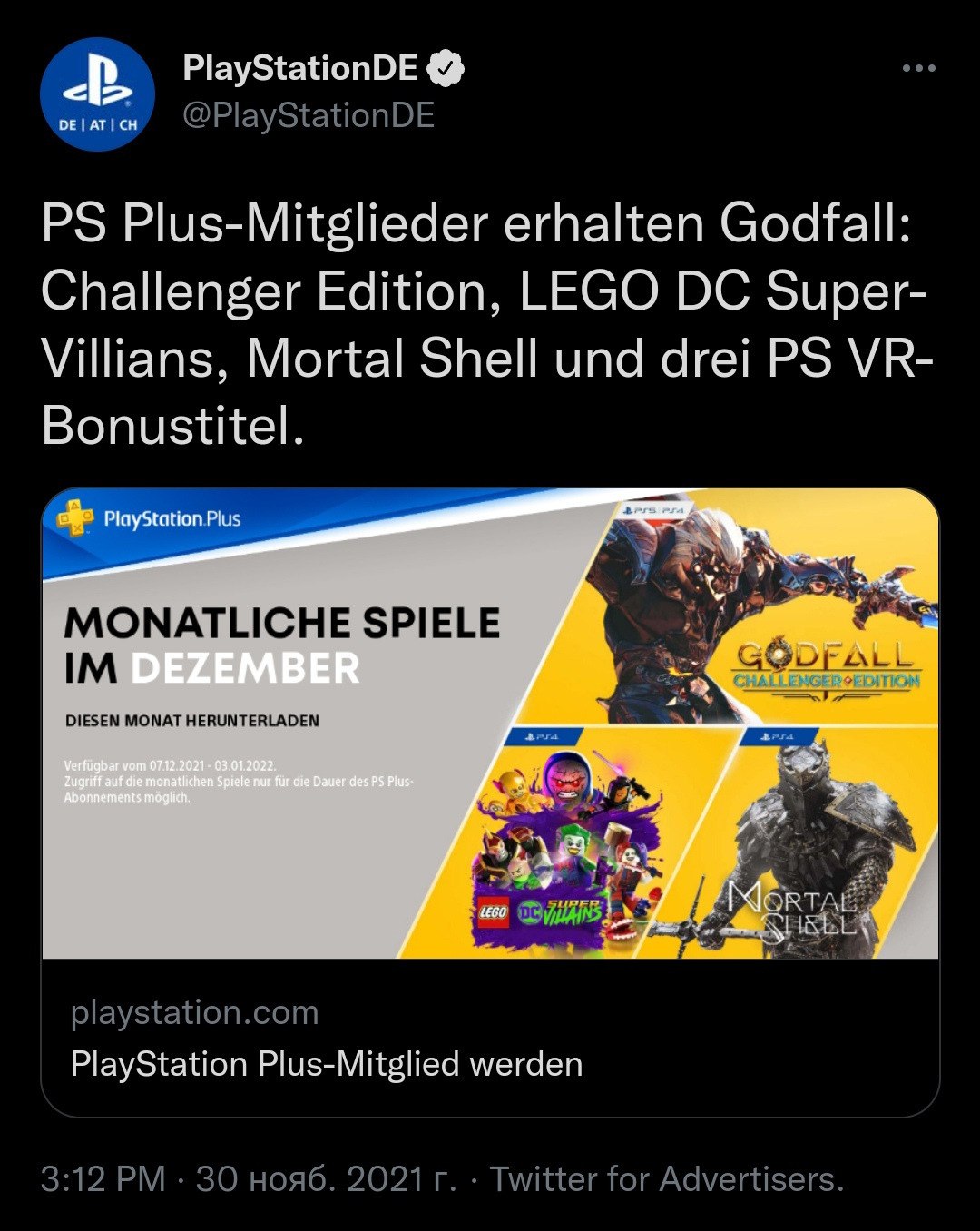Viewport: 980px width, 1231px height.
Task: Open the PlayStationDE profile avatar
Action: (98, 94)
